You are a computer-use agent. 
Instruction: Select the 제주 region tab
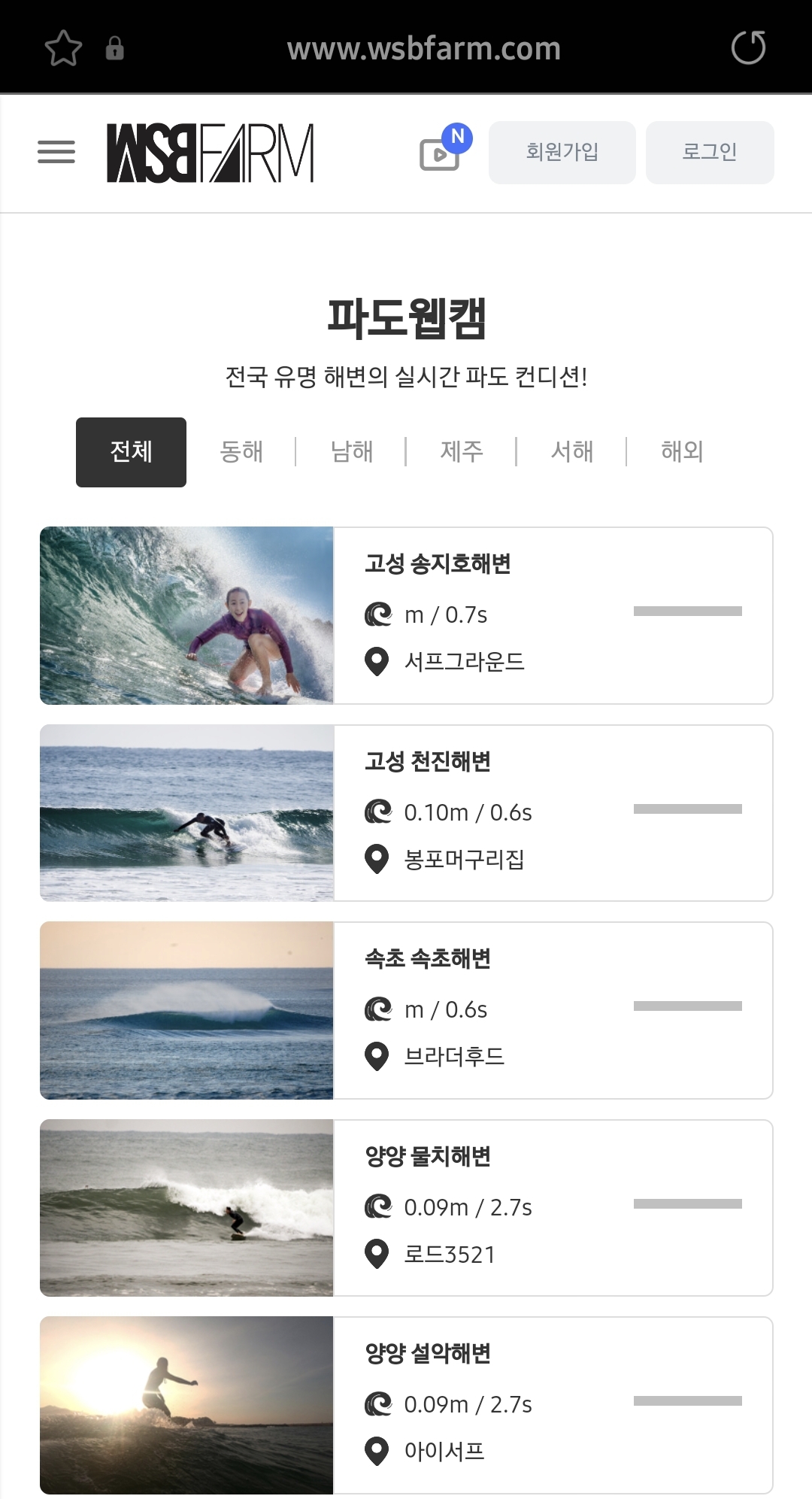(461, 451)
